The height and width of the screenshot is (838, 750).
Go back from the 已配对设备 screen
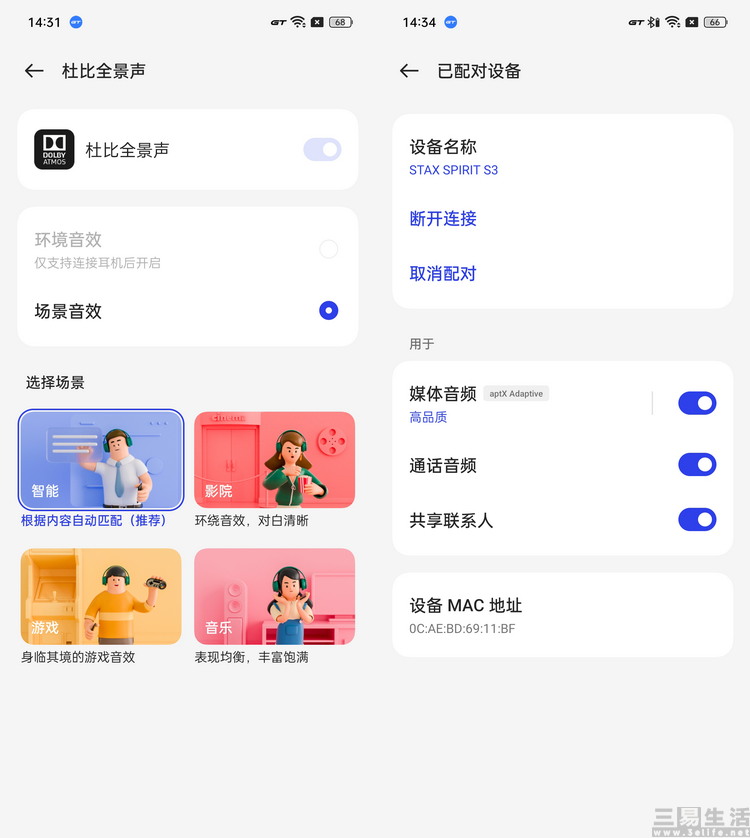[408, 71]
